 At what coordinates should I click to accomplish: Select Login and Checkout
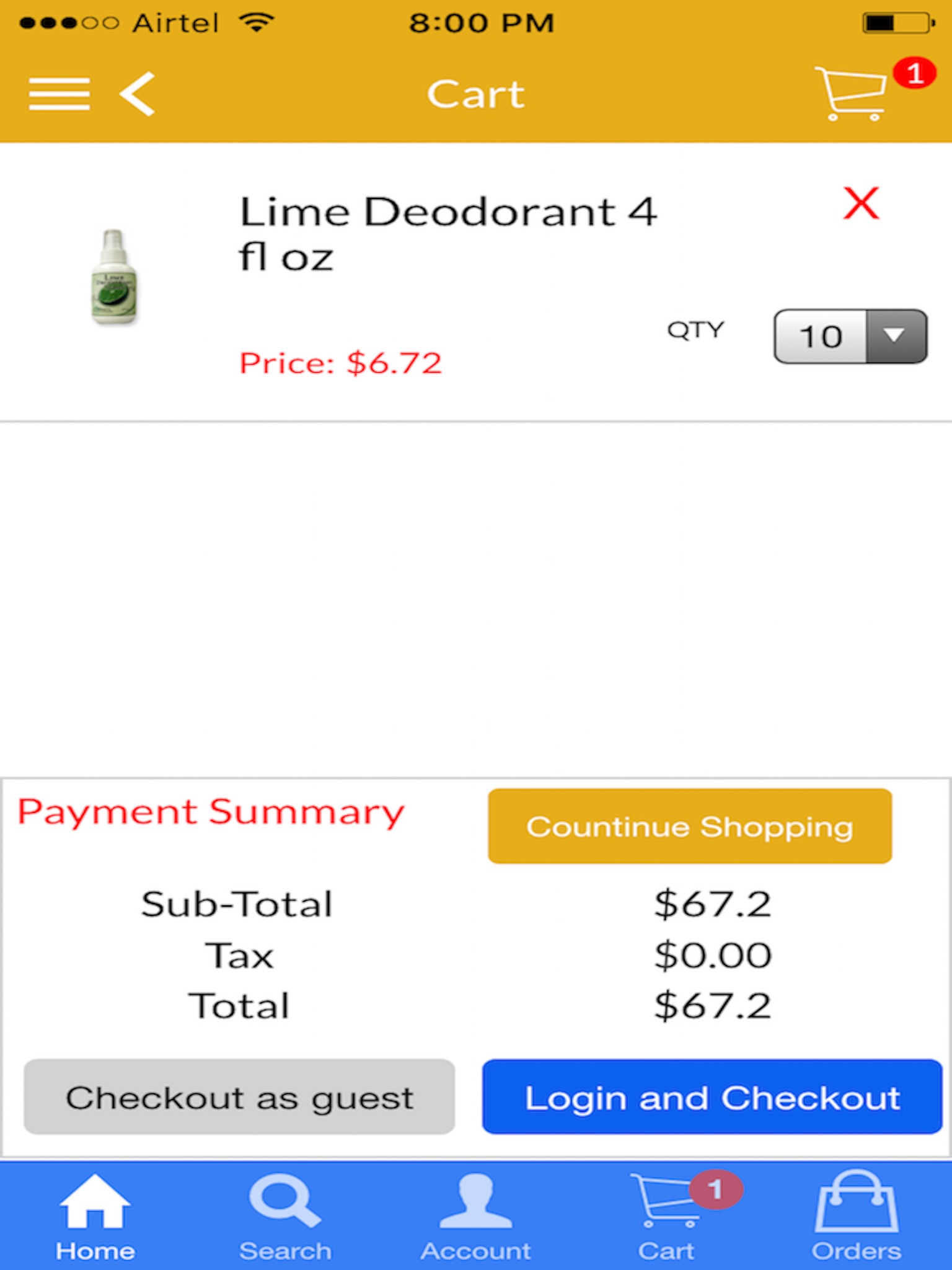tap(712, 1097)
